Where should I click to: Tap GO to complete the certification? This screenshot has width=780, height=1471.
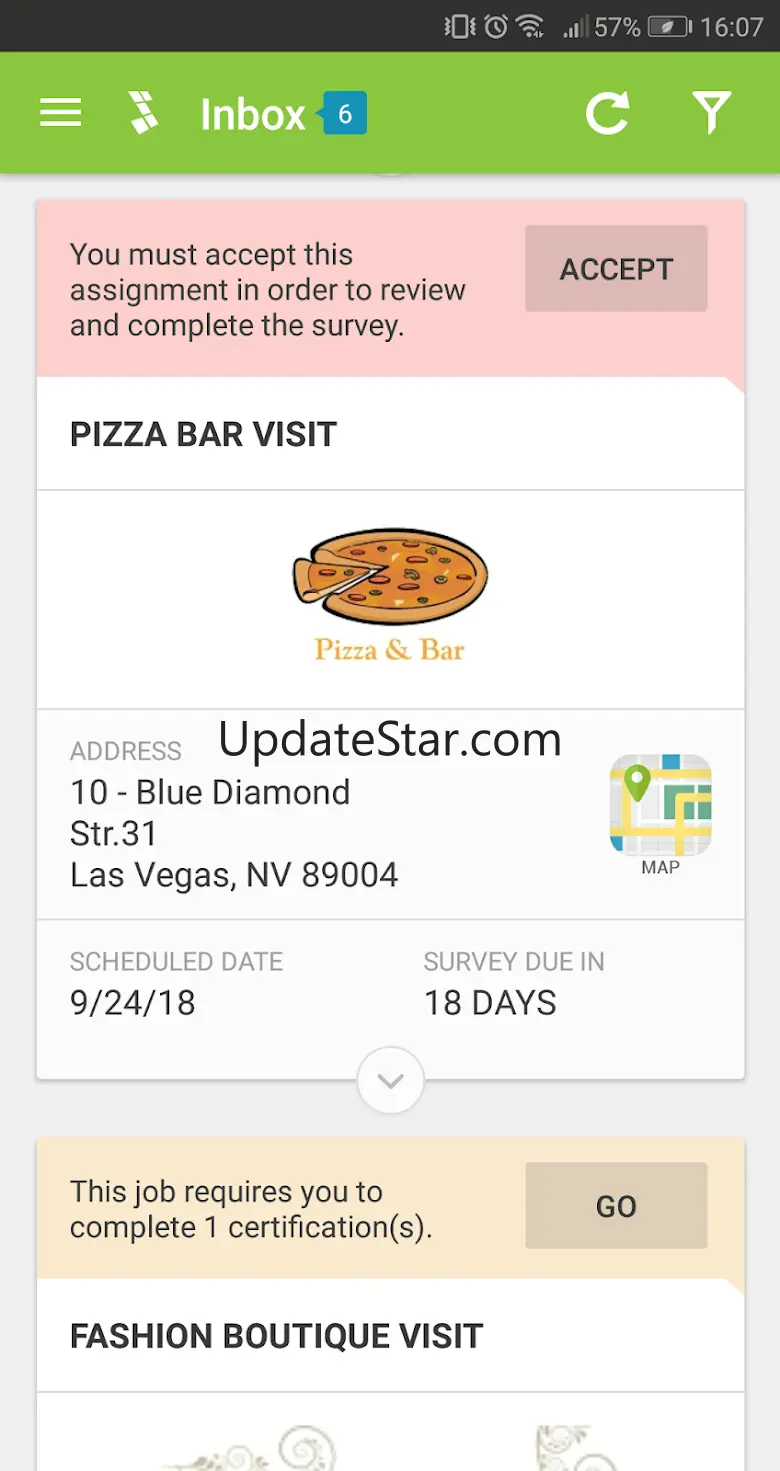point(616,1206)
